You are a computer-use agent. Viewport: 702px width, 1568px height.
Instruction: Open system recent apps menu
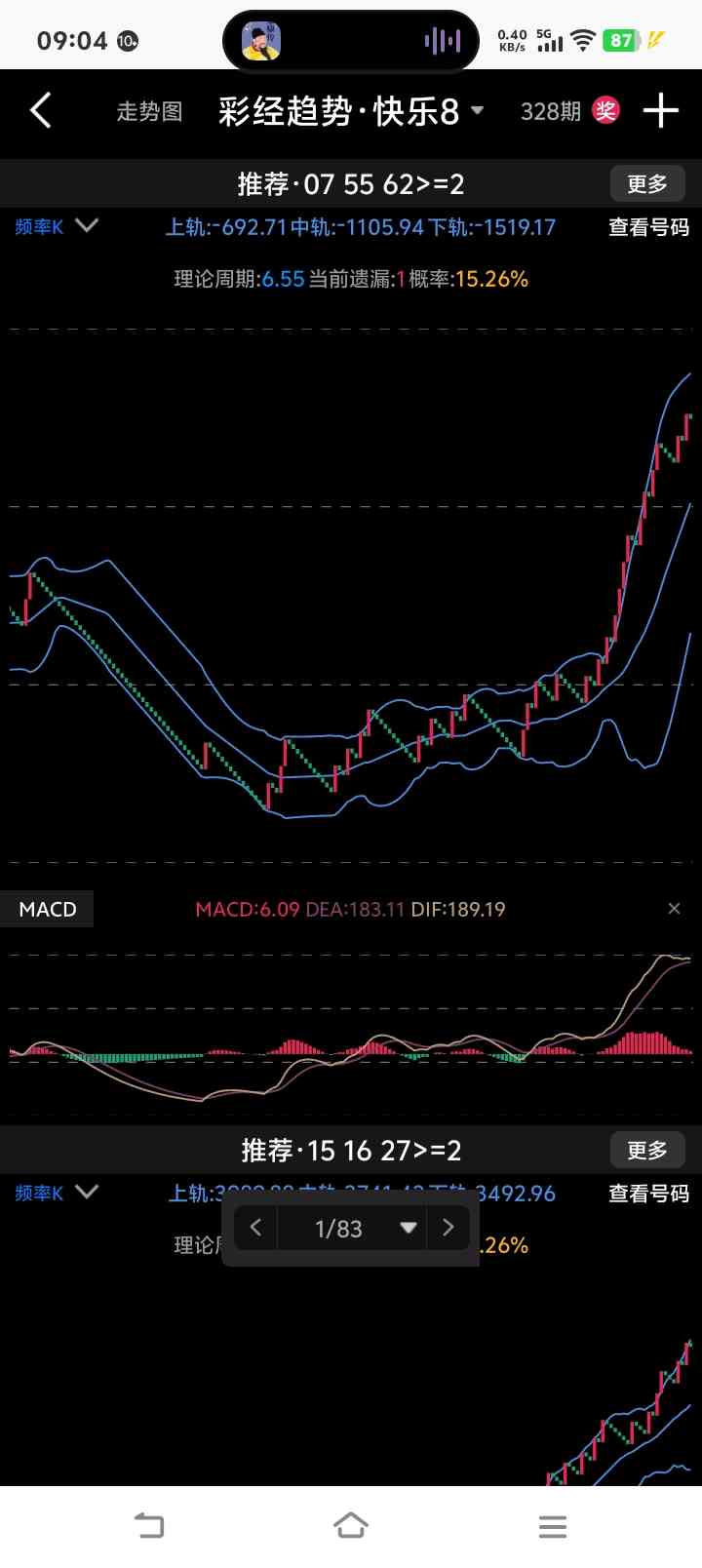coord(552,1526)
